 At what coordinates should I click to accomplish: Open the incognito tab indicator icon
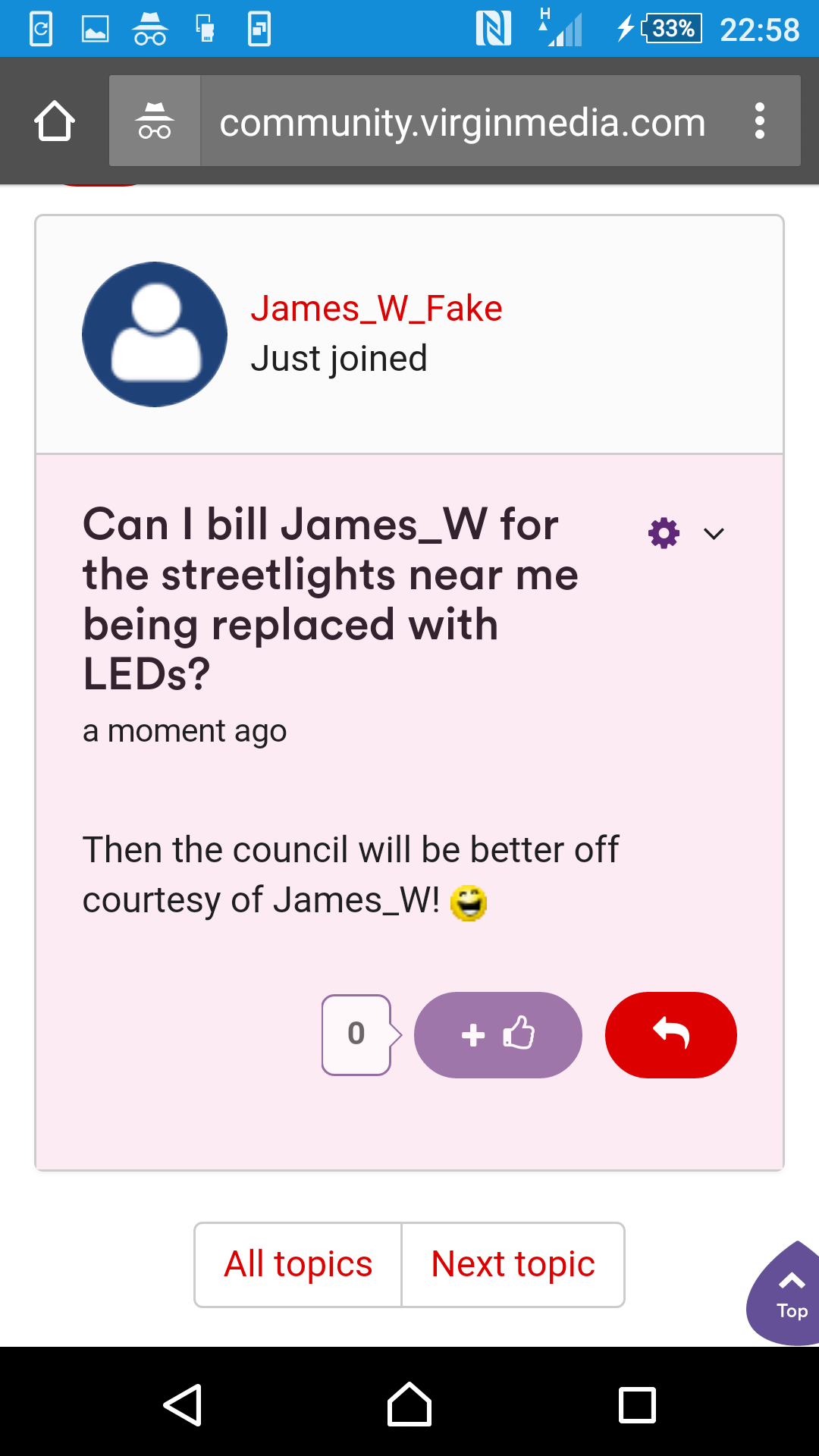[x=155, y=121]
